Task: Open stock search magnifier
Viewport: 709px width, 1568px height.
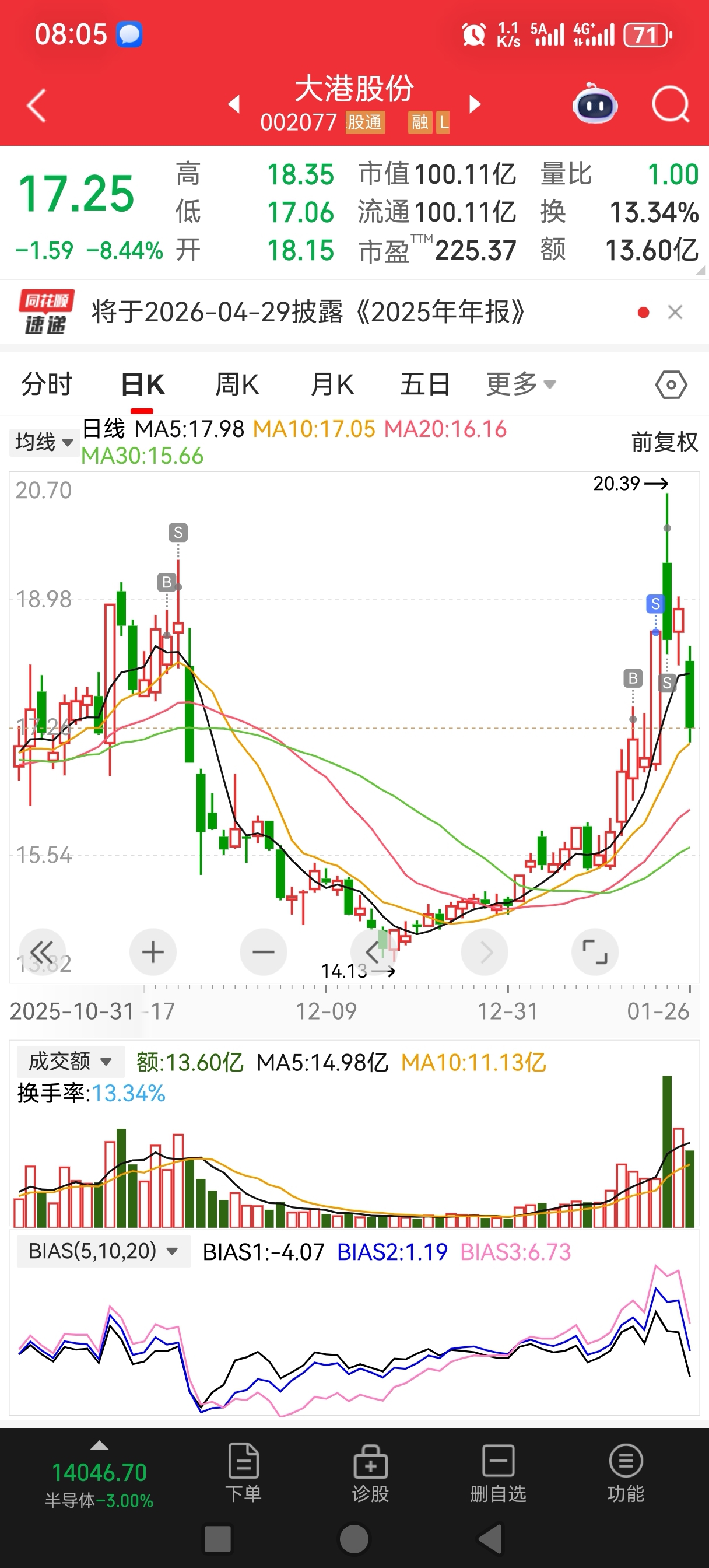Action: pos(670,104)
